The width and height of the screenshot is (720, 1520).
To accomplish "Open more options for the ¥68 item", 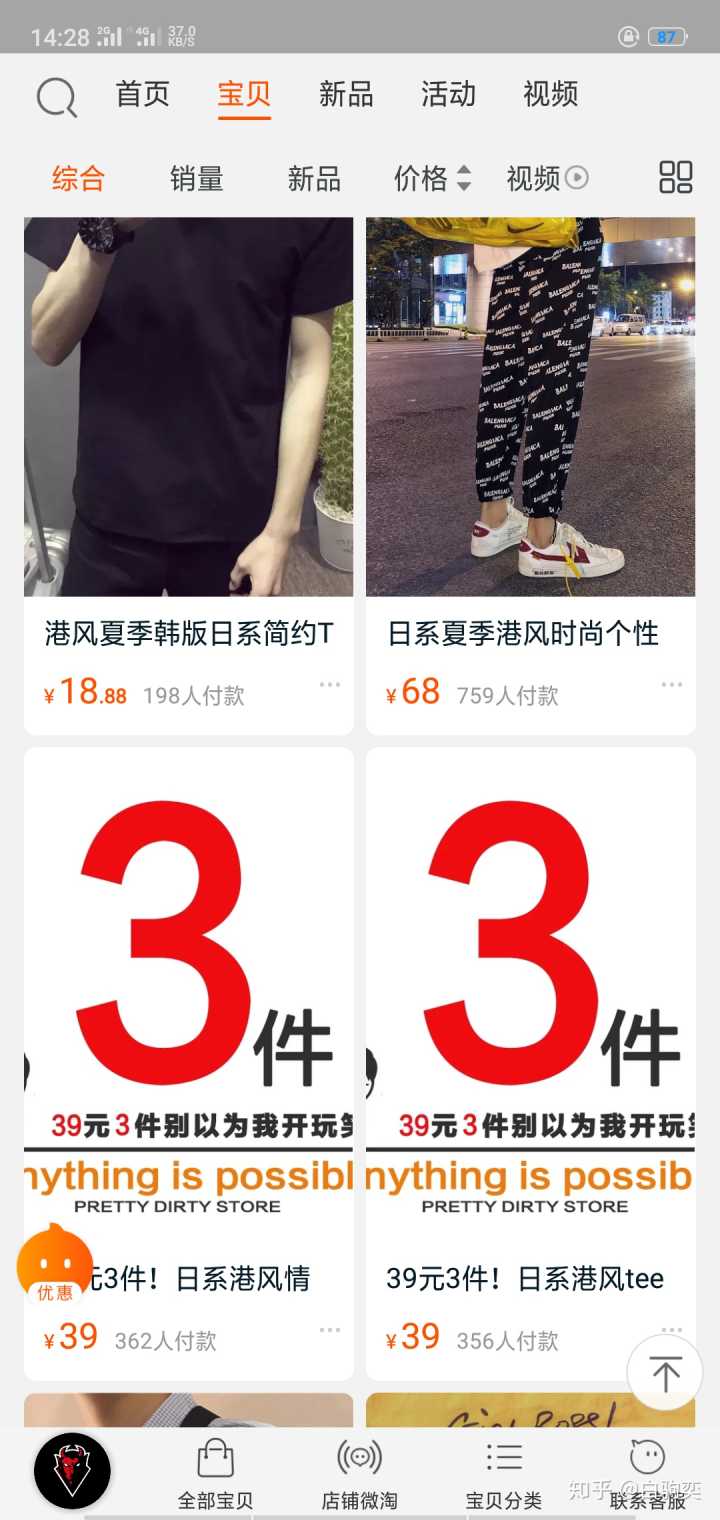I will (x=672, y=685).
